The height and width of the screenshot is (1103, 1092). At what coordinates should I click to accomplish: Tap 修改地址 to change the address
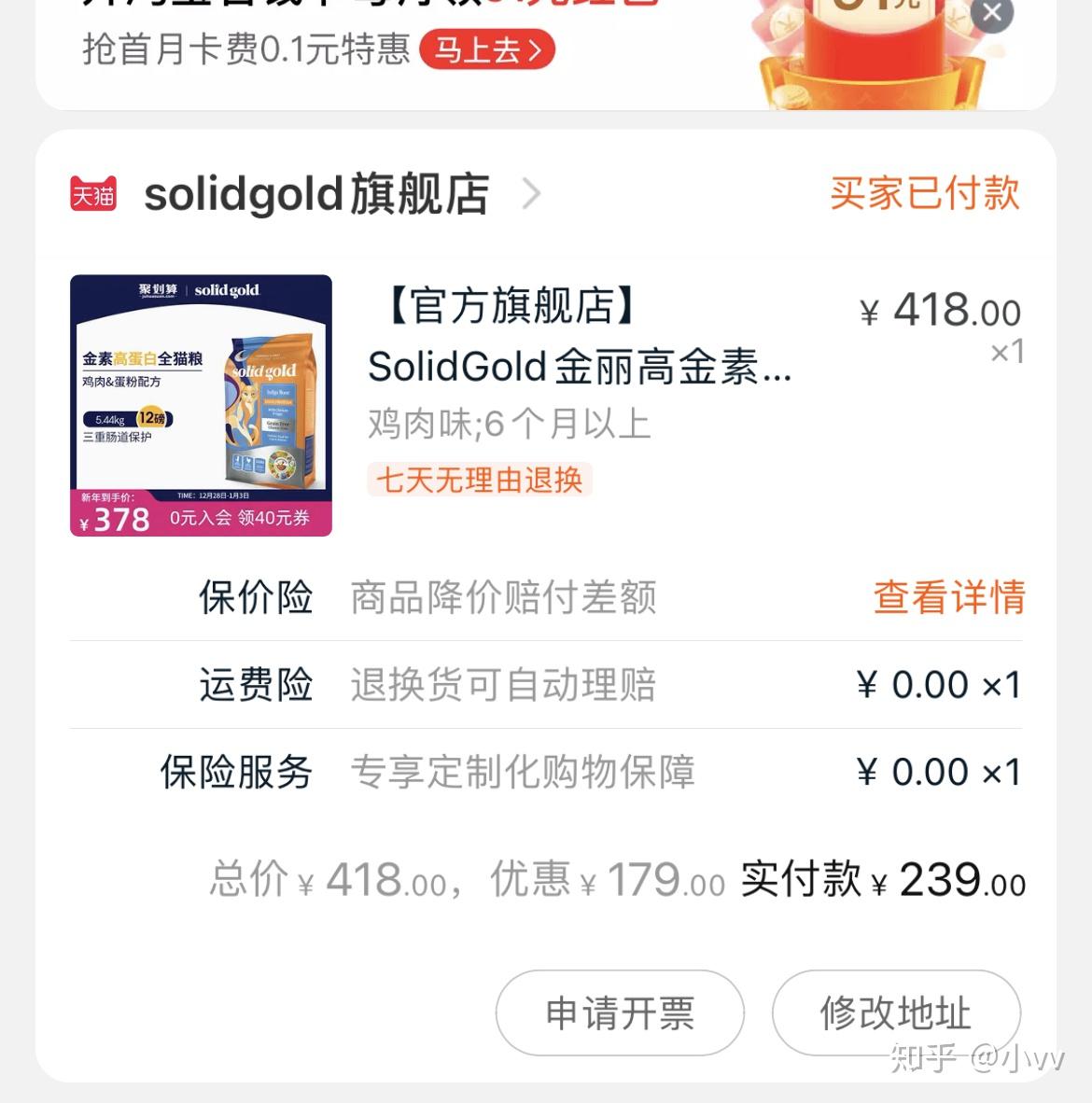[895, 1012]
